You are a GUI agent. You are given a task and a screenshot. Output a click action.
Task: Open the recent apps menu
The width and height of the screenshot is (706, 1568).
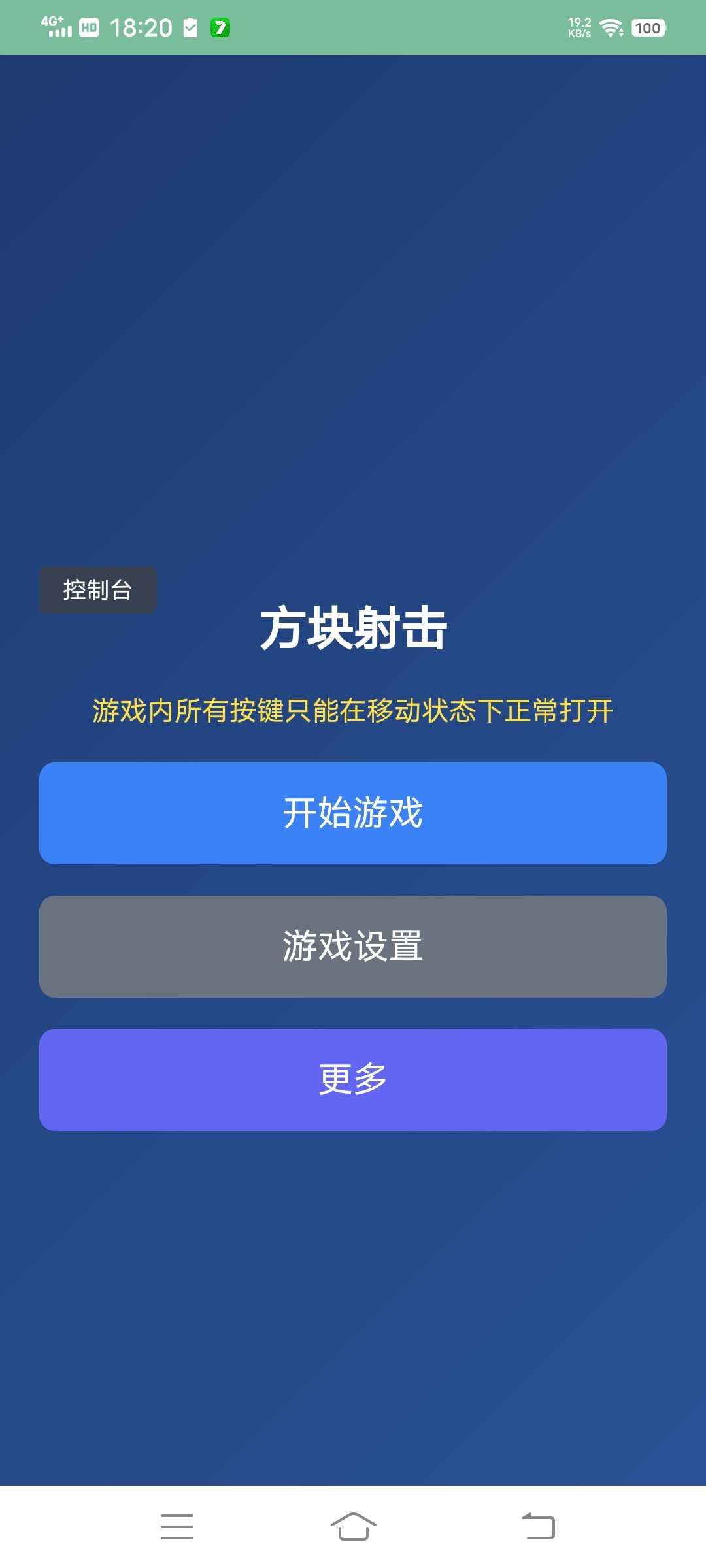click(x=177, y=1526)
